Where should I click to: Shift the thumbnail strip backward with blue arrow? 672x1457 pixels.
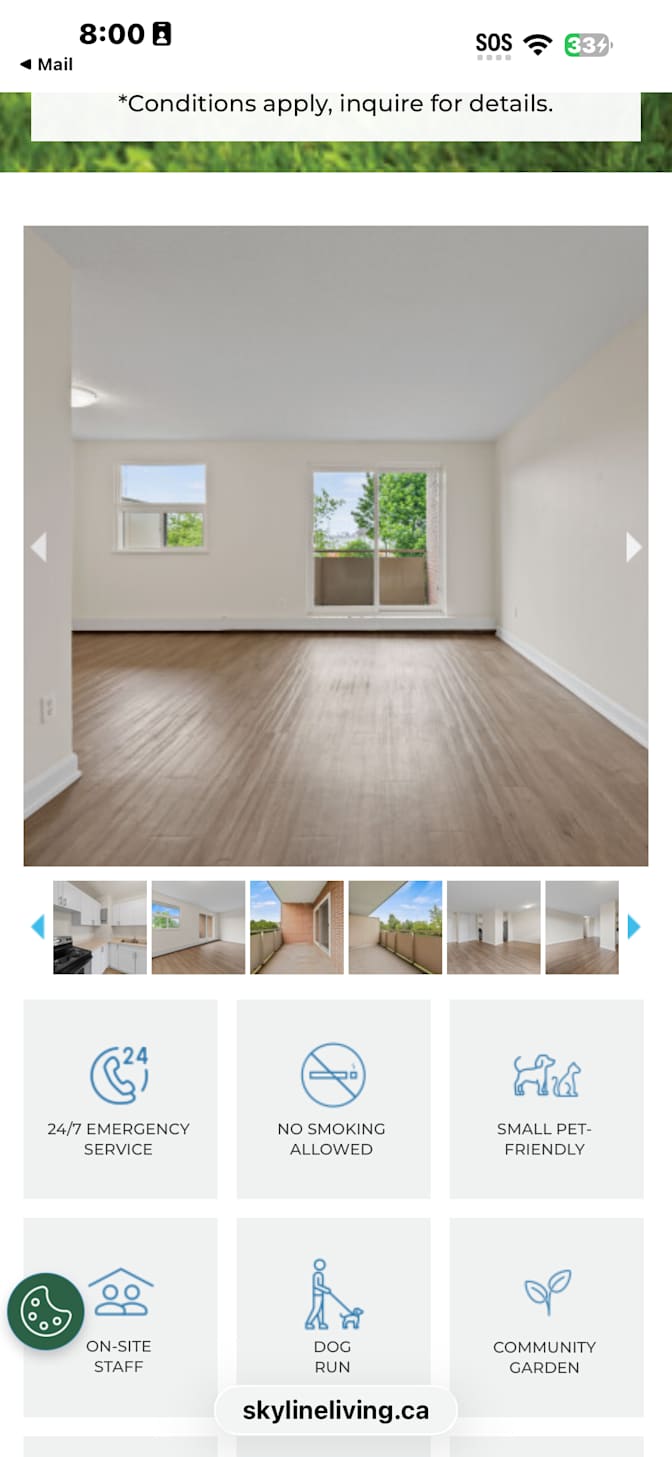click(x=38, y=927)
